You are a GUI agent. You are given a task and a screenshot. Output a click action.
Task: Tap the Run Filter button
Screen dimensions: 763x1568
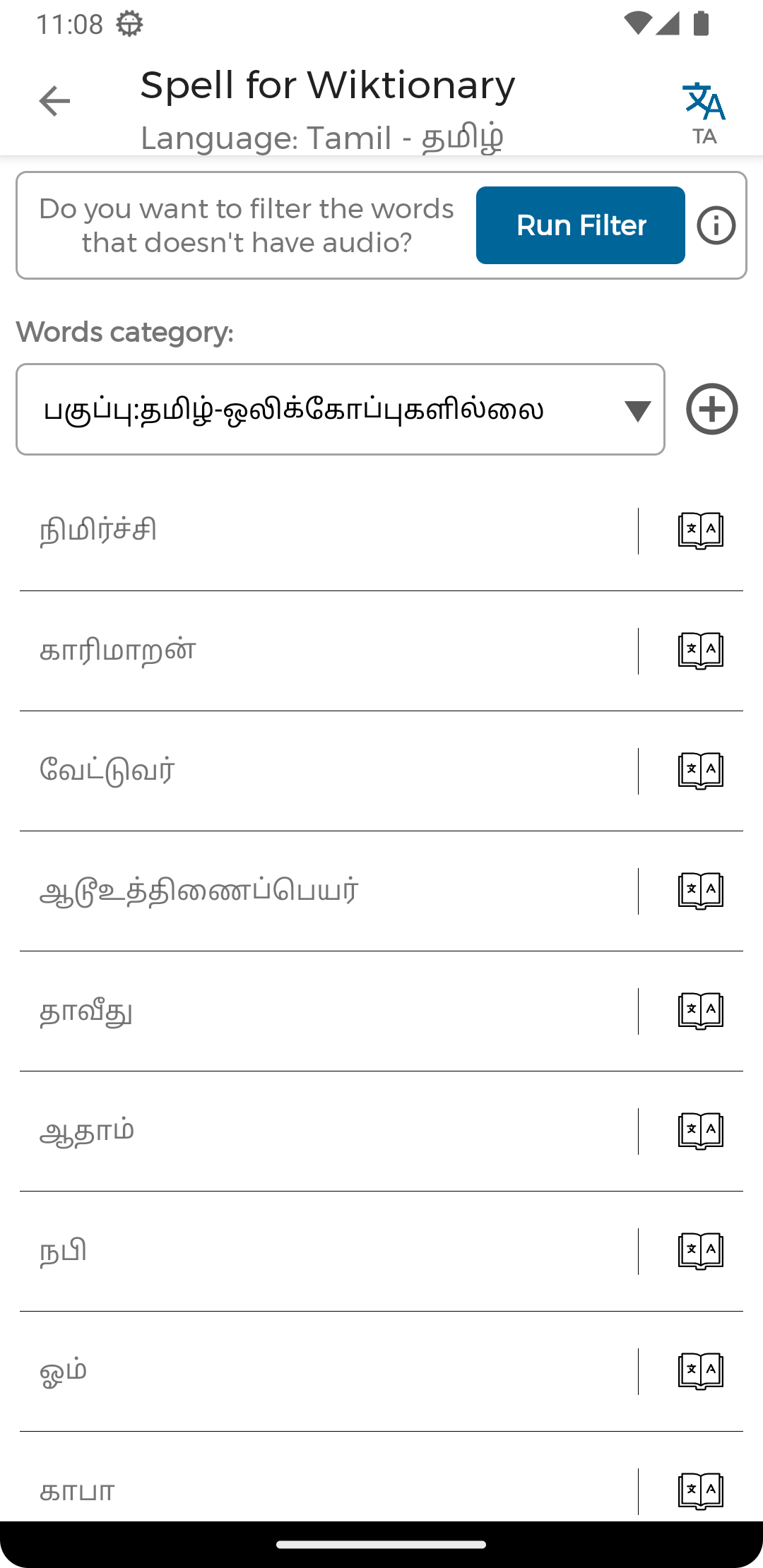click(x=580, y=225)
